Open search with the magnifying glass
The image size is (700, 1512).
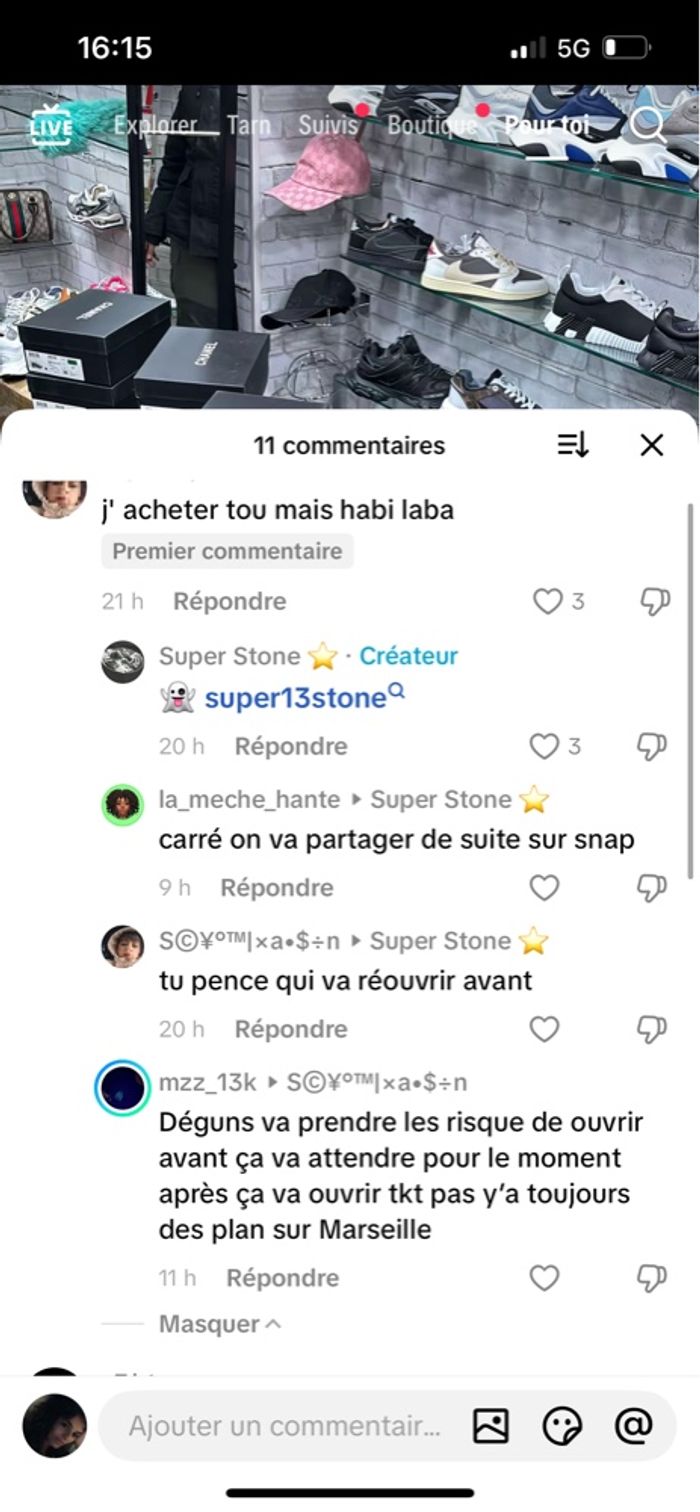point(648,125)
